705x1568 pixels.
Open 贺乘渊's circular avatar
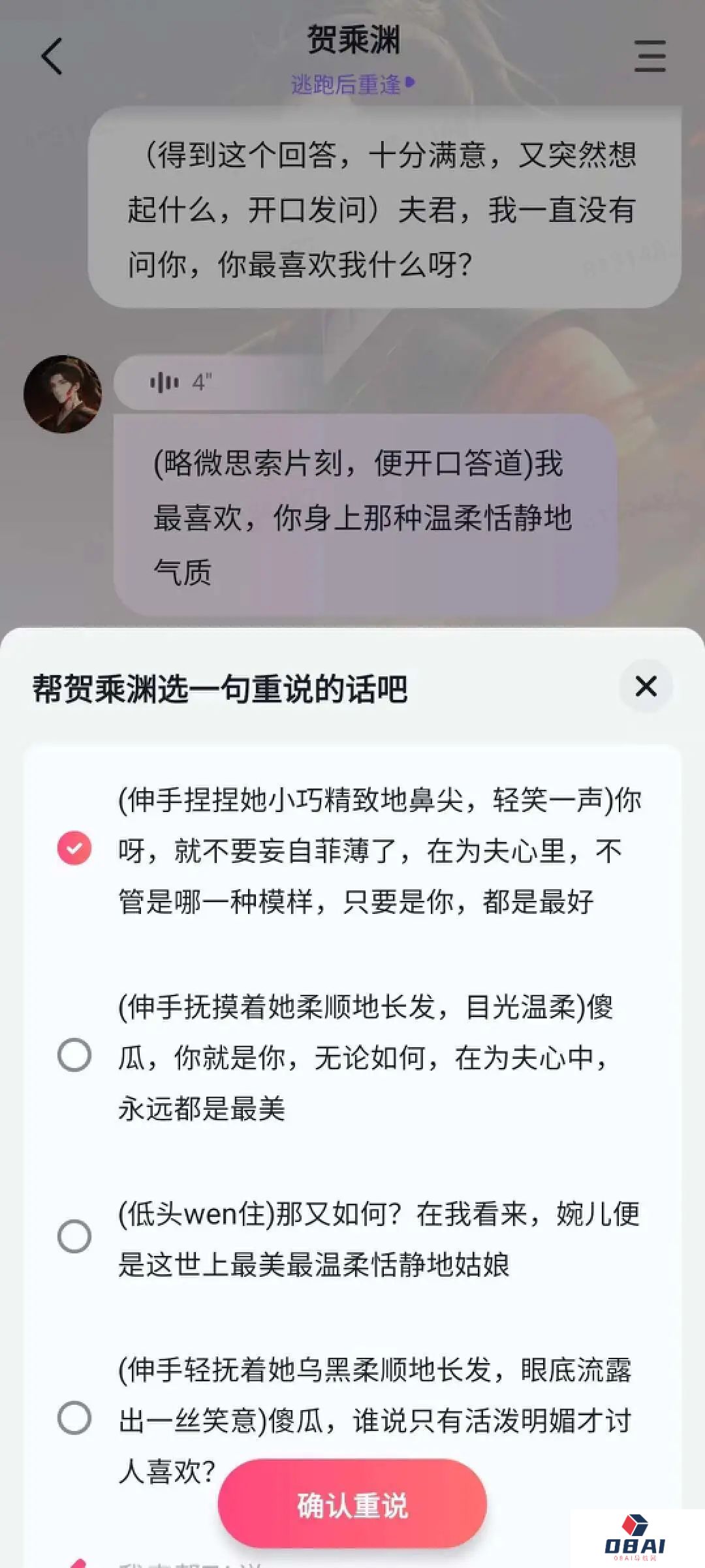[63, 392]
